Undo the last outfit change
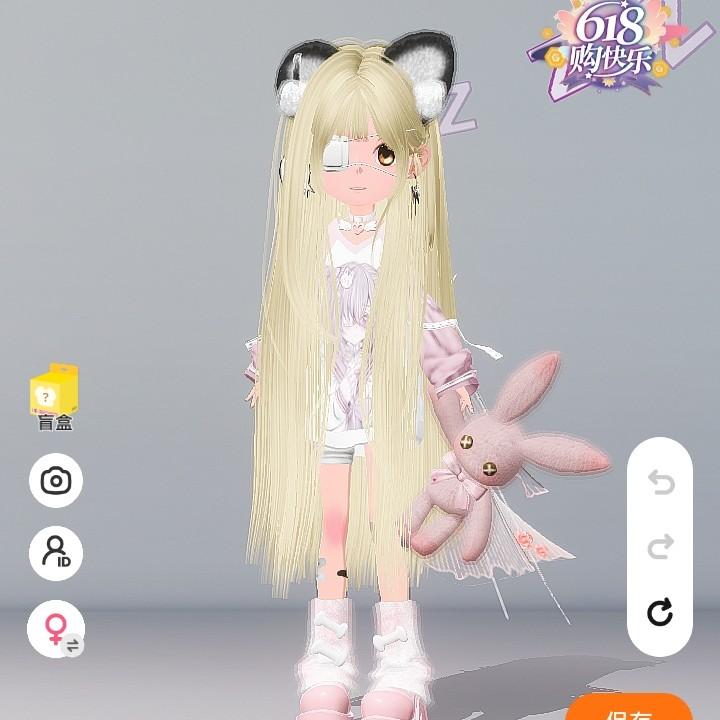Viewport: 720px width, 720px height. click(660, 483)
